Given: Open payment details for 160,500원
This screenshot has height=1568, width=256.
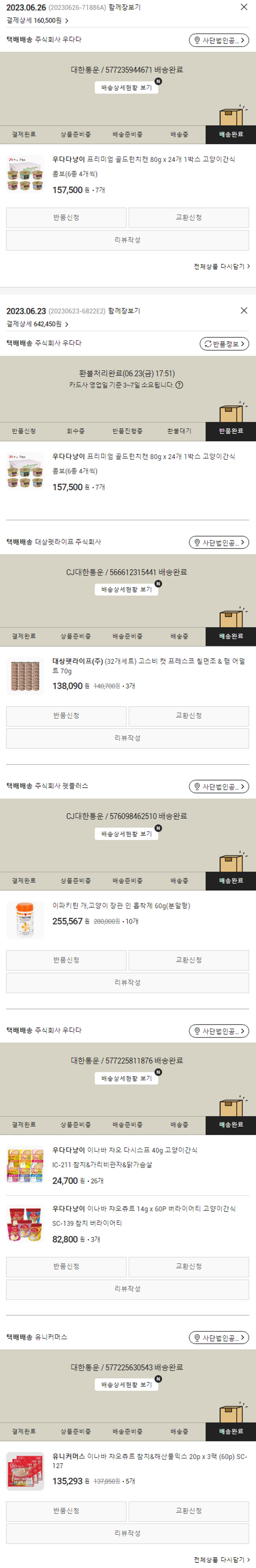Looking at the screenshot, I should (x=37, y=20).
